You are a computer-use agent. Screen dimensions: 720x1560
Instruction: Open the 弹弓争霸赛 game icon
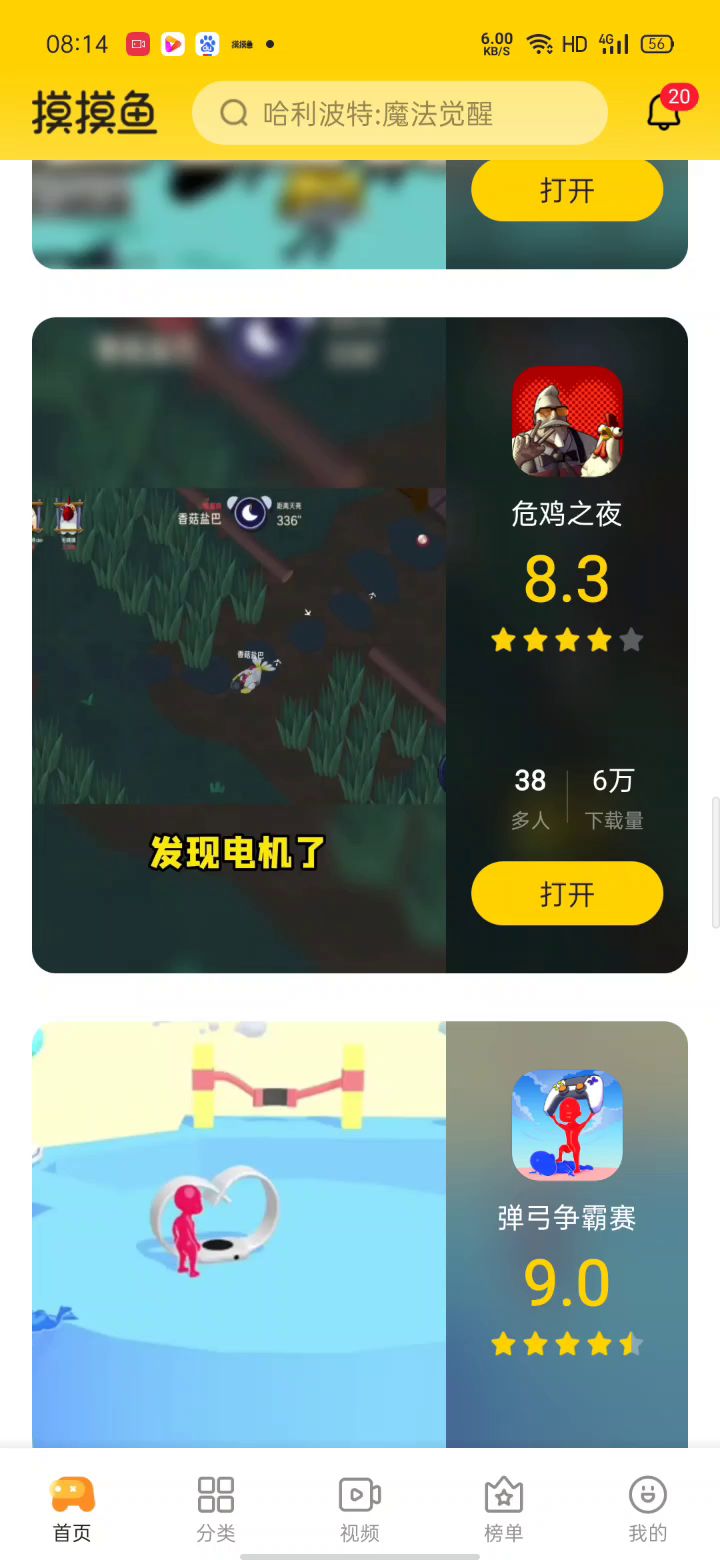tap(567, 1125)
